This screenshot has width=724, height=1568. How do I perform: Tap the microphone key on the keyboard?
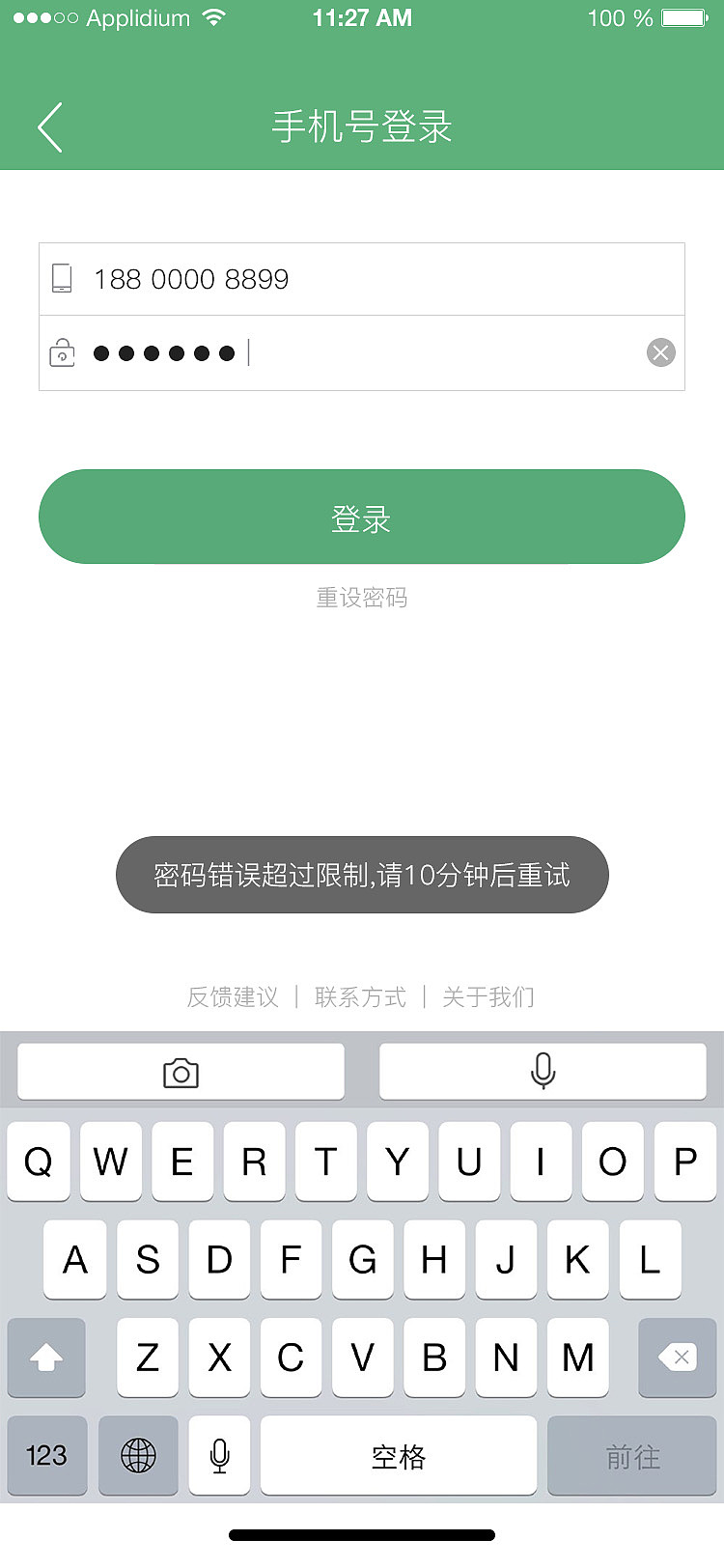pos(219,1456)
